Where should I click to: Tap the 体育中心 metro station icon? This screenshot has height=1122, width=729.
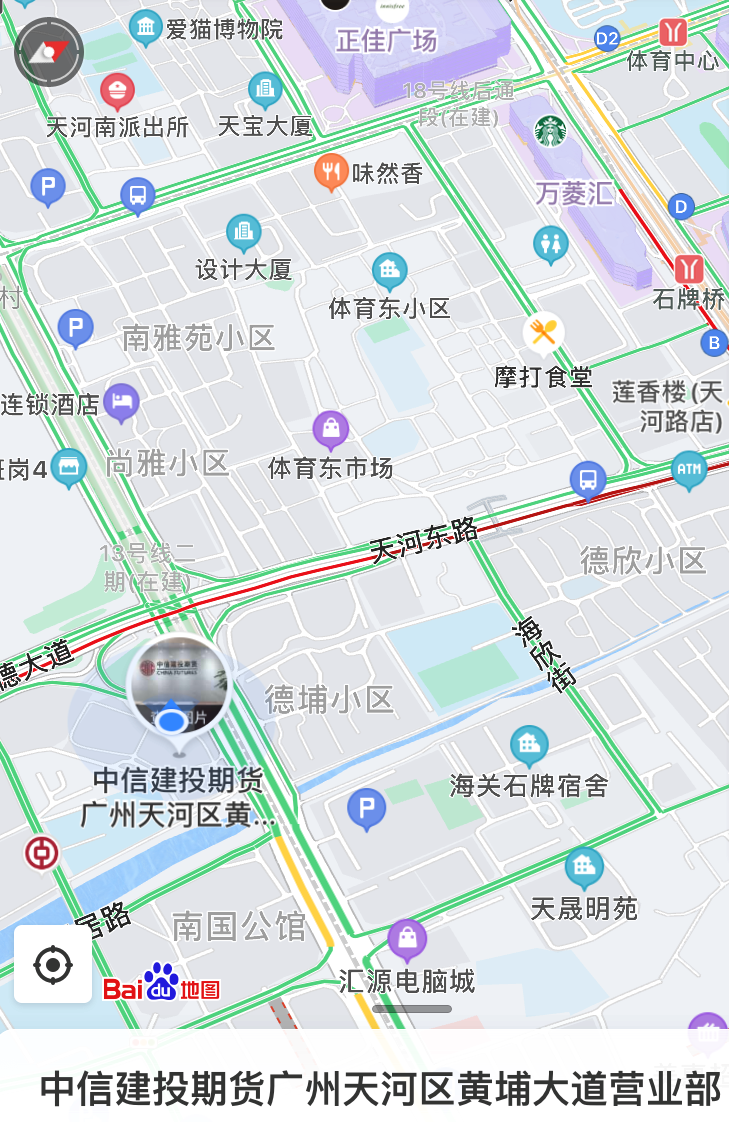[x=673, y=32]
